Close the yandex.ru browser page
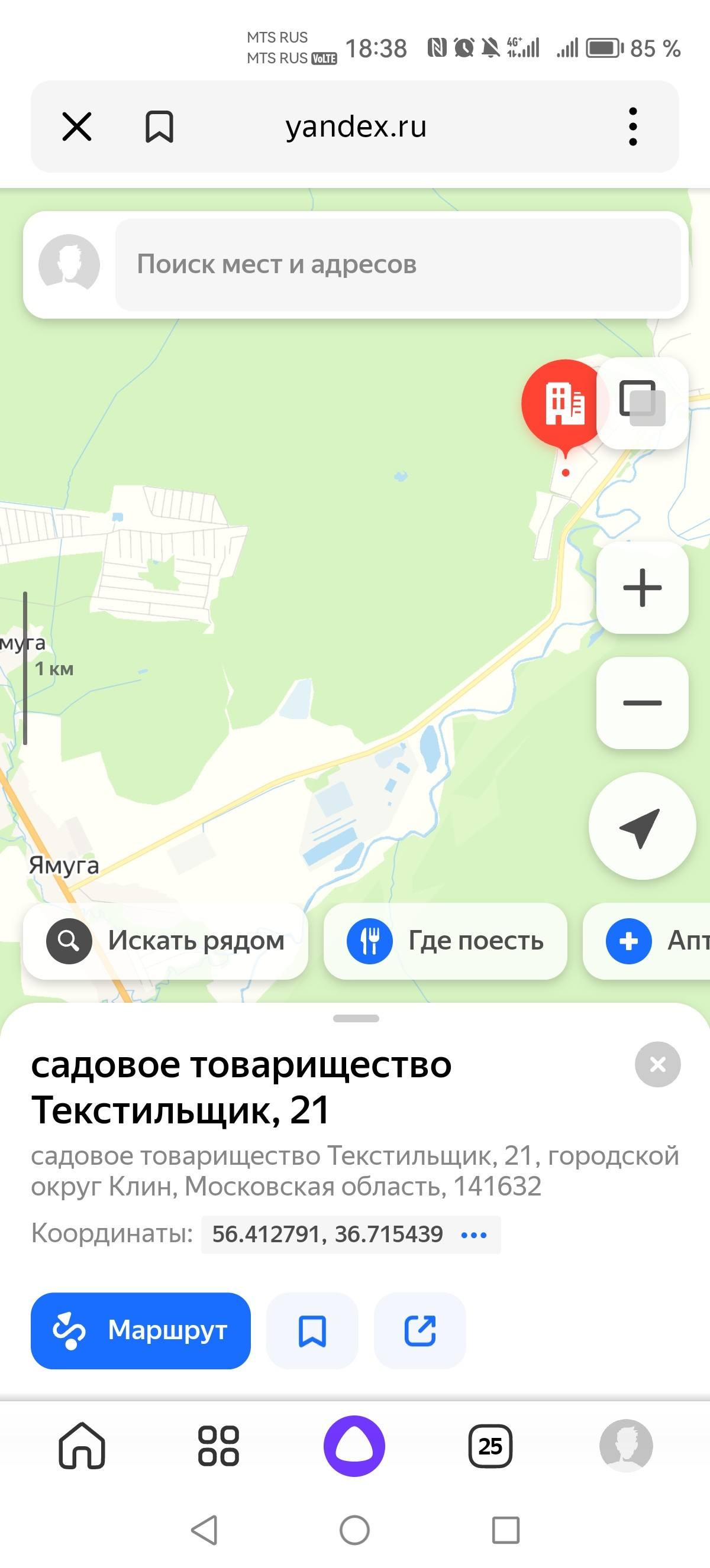Viewport: 710px width, 1568px height. click(x=77, y=127)
